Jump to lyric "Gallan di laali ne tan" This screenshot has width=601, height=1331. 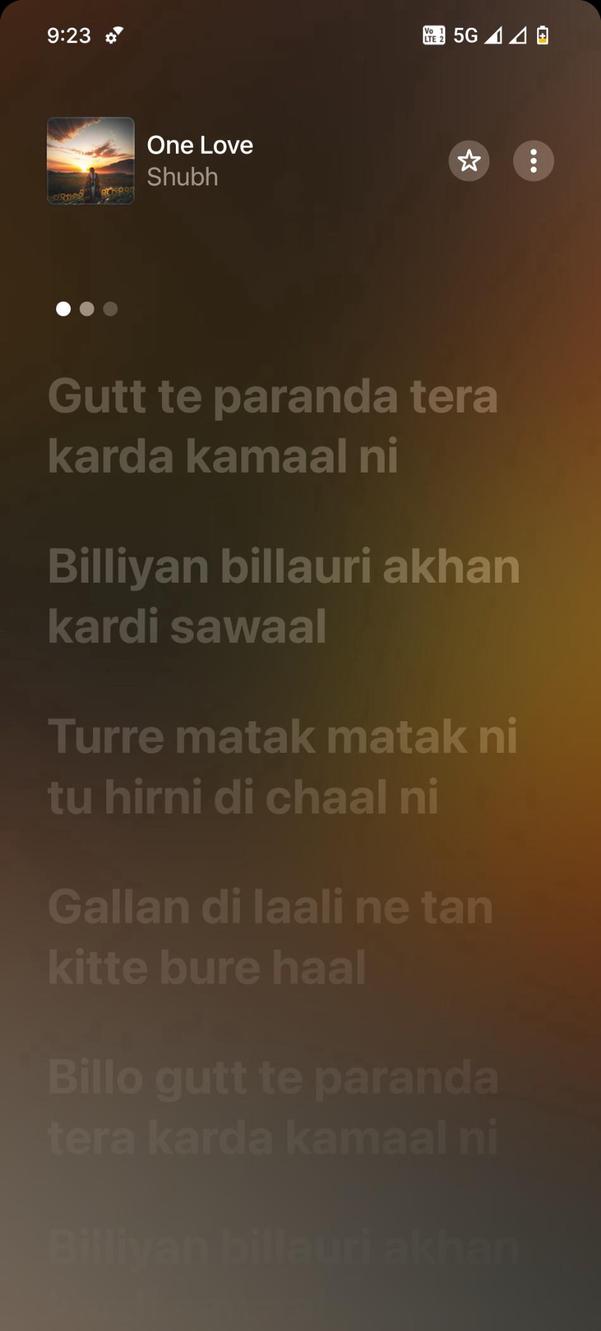tap(270, 937)
